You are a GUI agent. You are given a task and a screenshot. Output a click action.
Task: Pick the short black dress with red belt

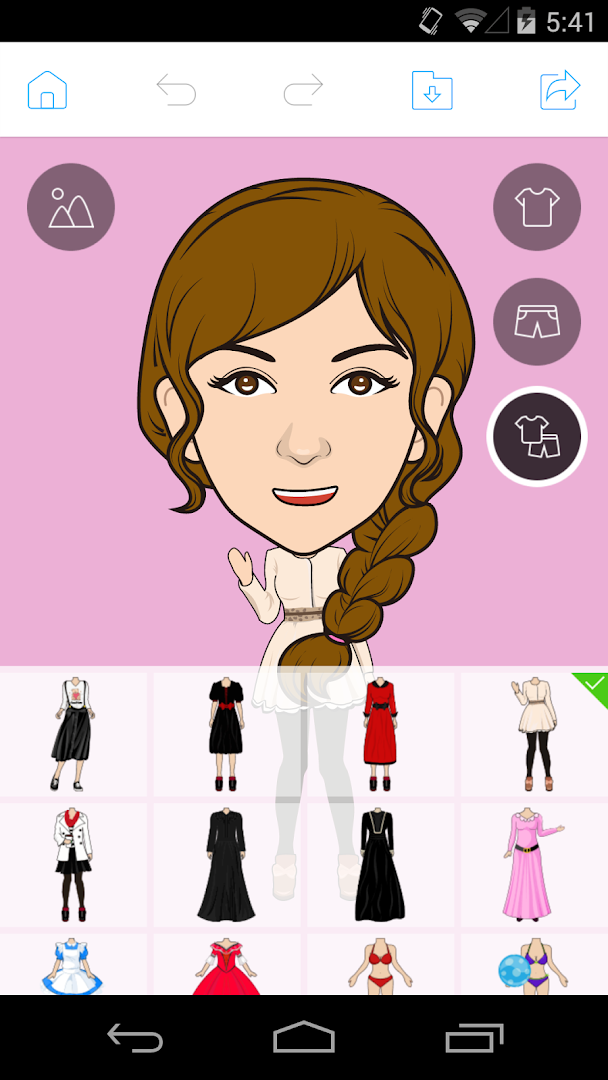[226, 734]
